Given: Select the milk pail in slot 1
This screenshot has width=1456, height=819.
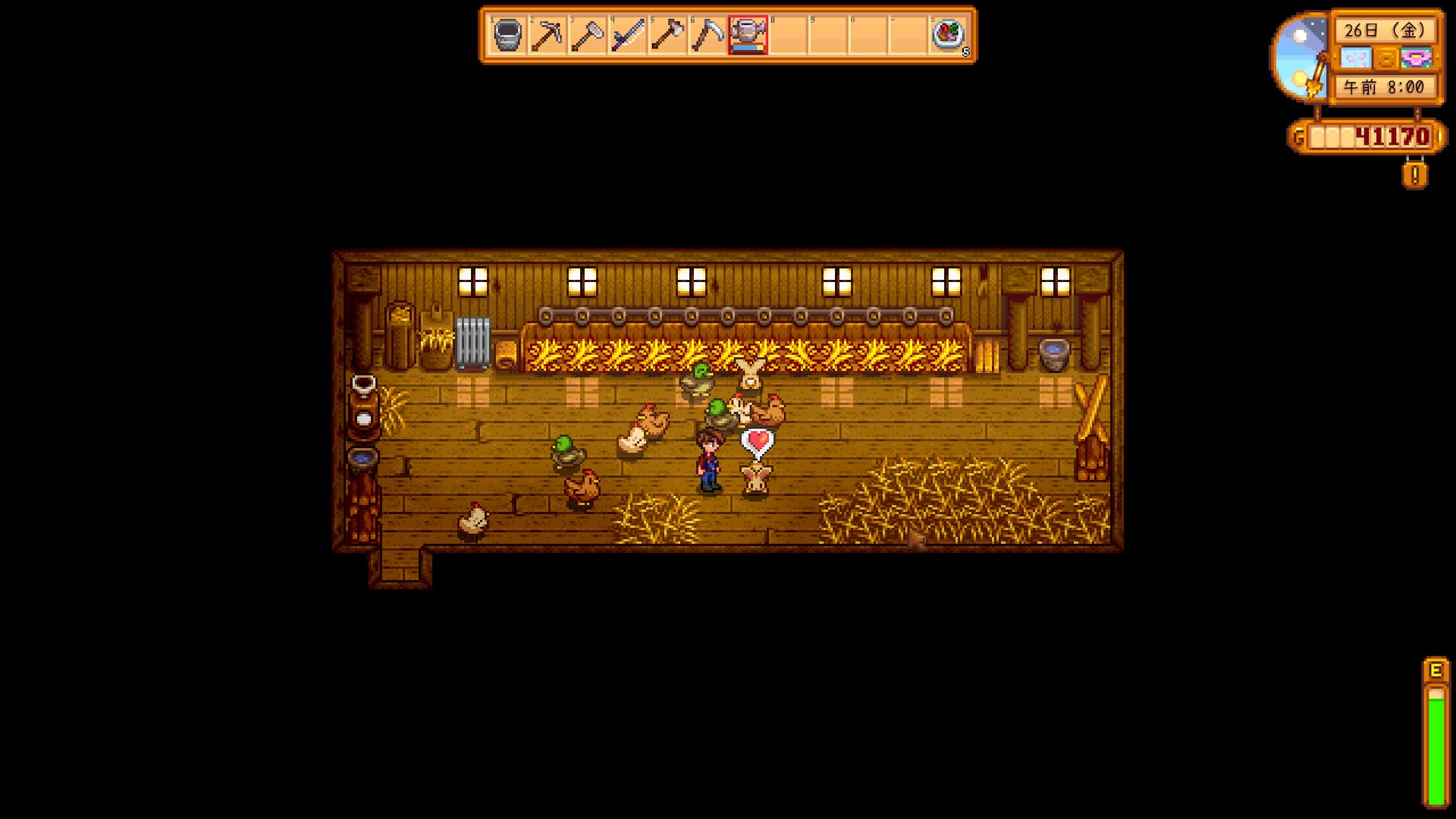Looking at the screenshot, I should [507, 35].
